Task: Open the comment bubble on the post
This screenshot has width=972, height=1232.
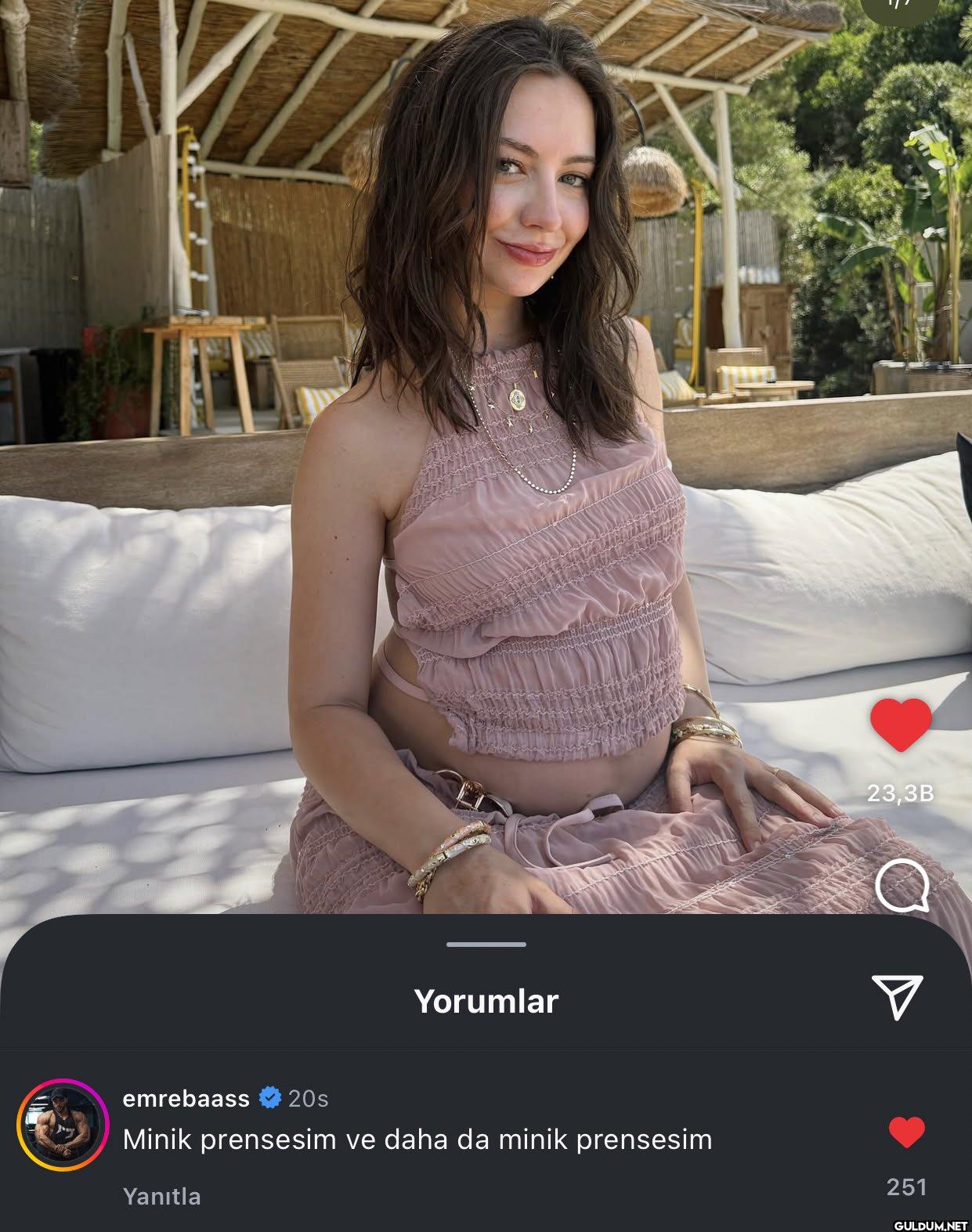Action: (x=902, y=886)
